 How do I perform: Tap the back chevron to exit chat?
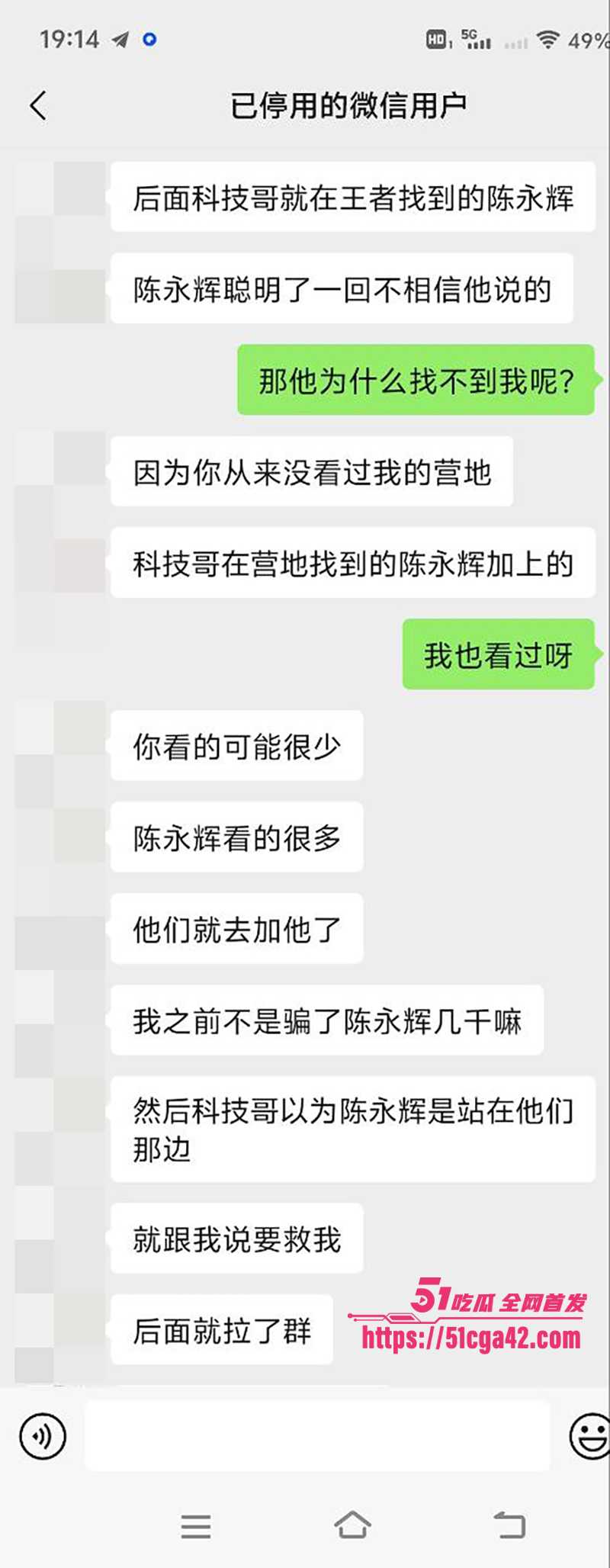37,105
